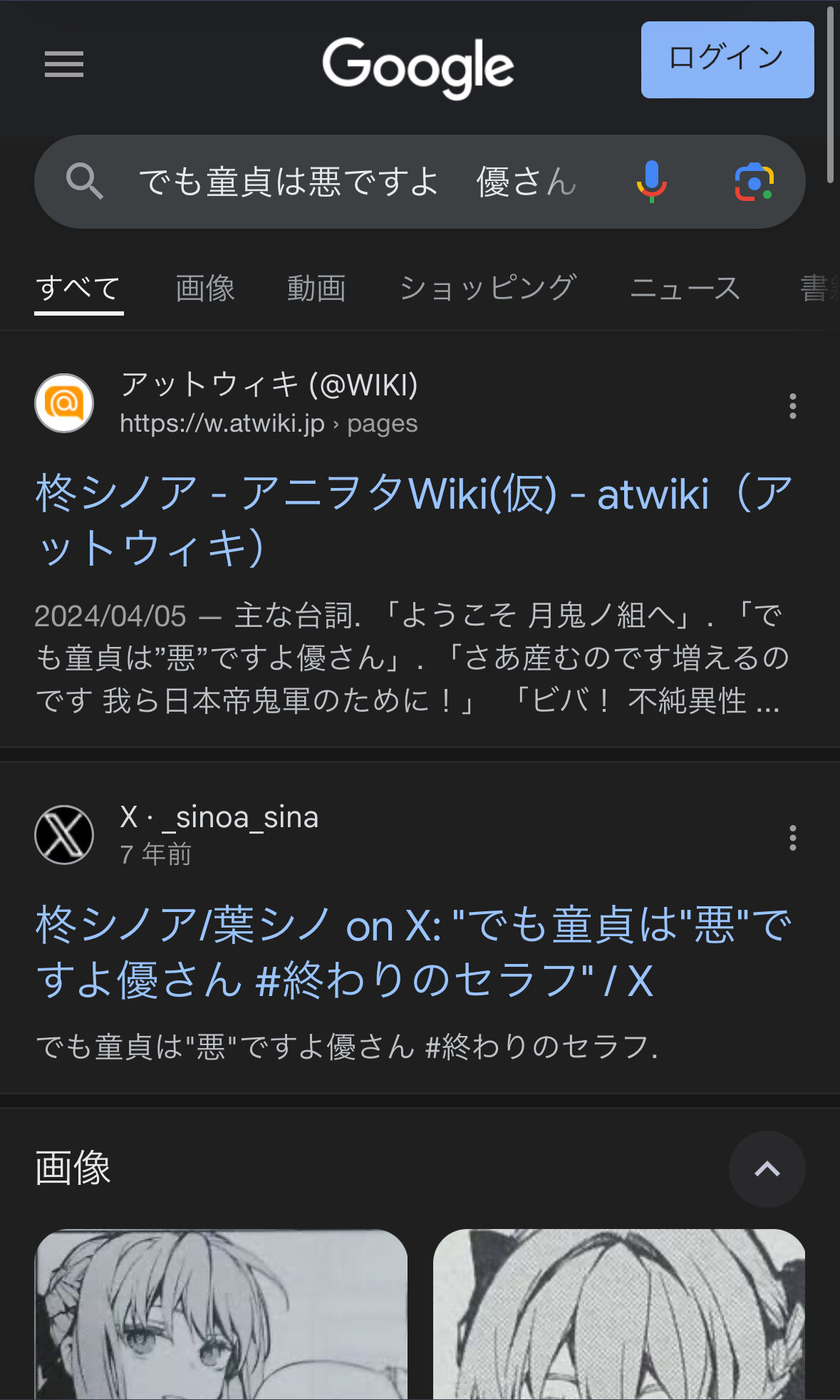
Task: Open more options for the _sinoa_sina result
Action: click(792, 838)
